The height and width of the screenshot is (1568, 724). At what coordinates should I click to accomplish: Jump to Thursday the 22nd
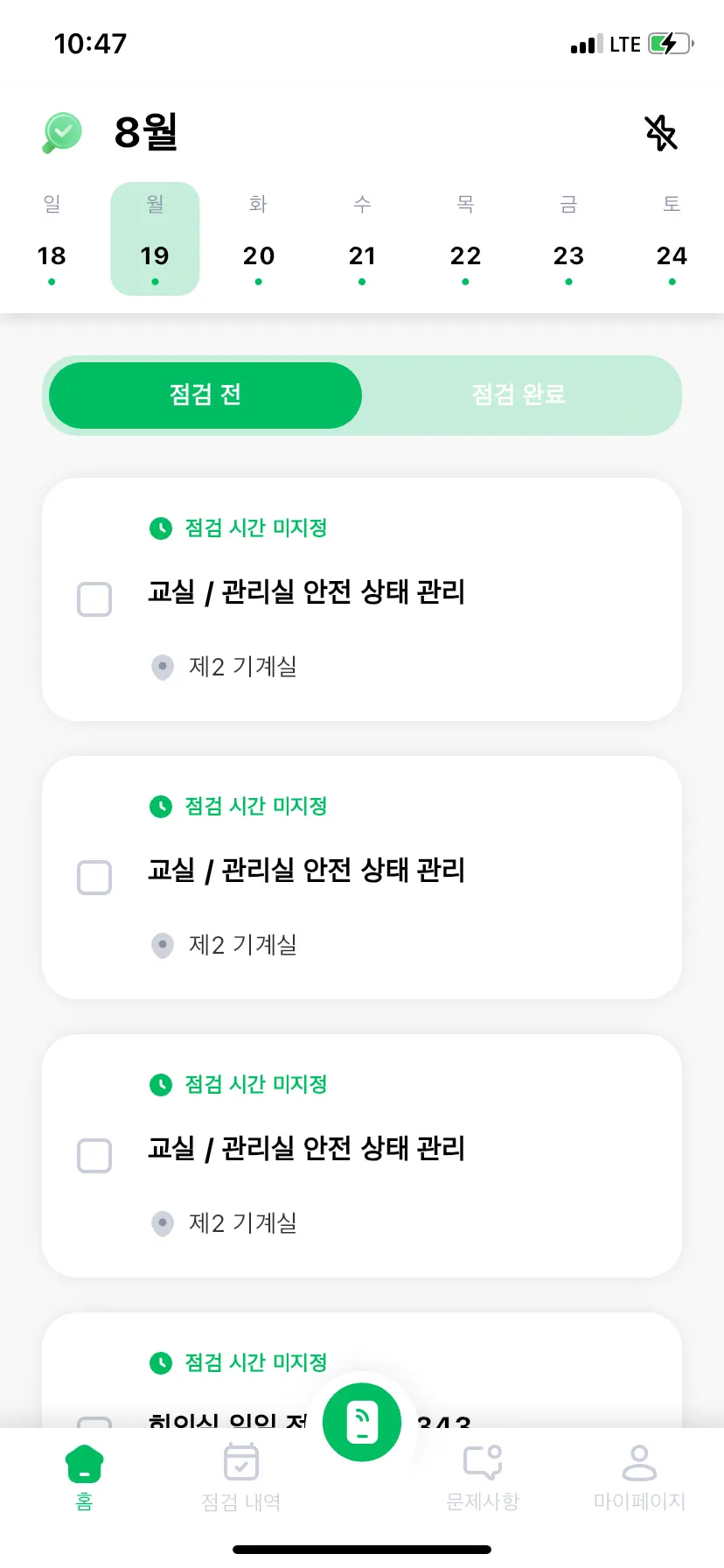click(465, 240)
